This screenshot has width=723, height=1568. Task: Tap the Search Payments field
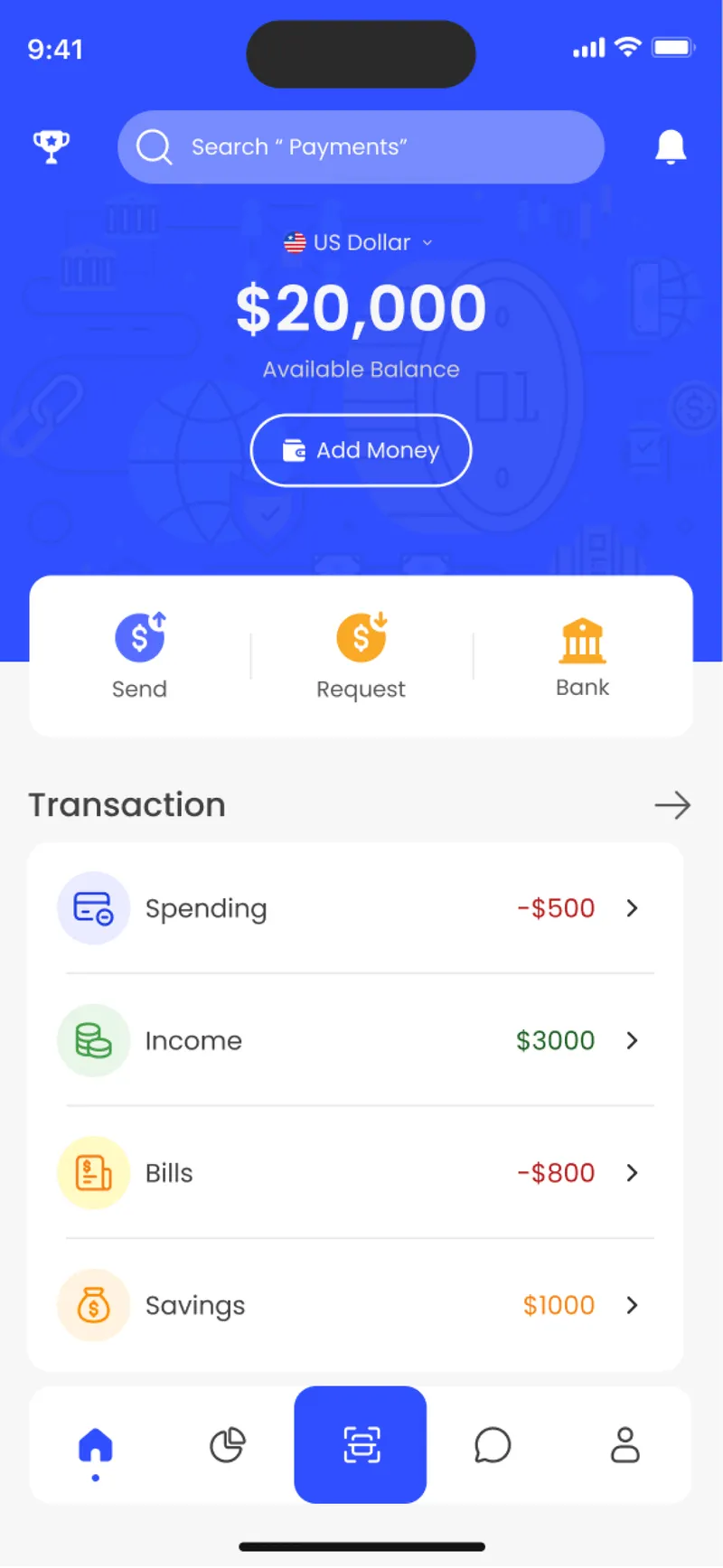pos(361,147)
